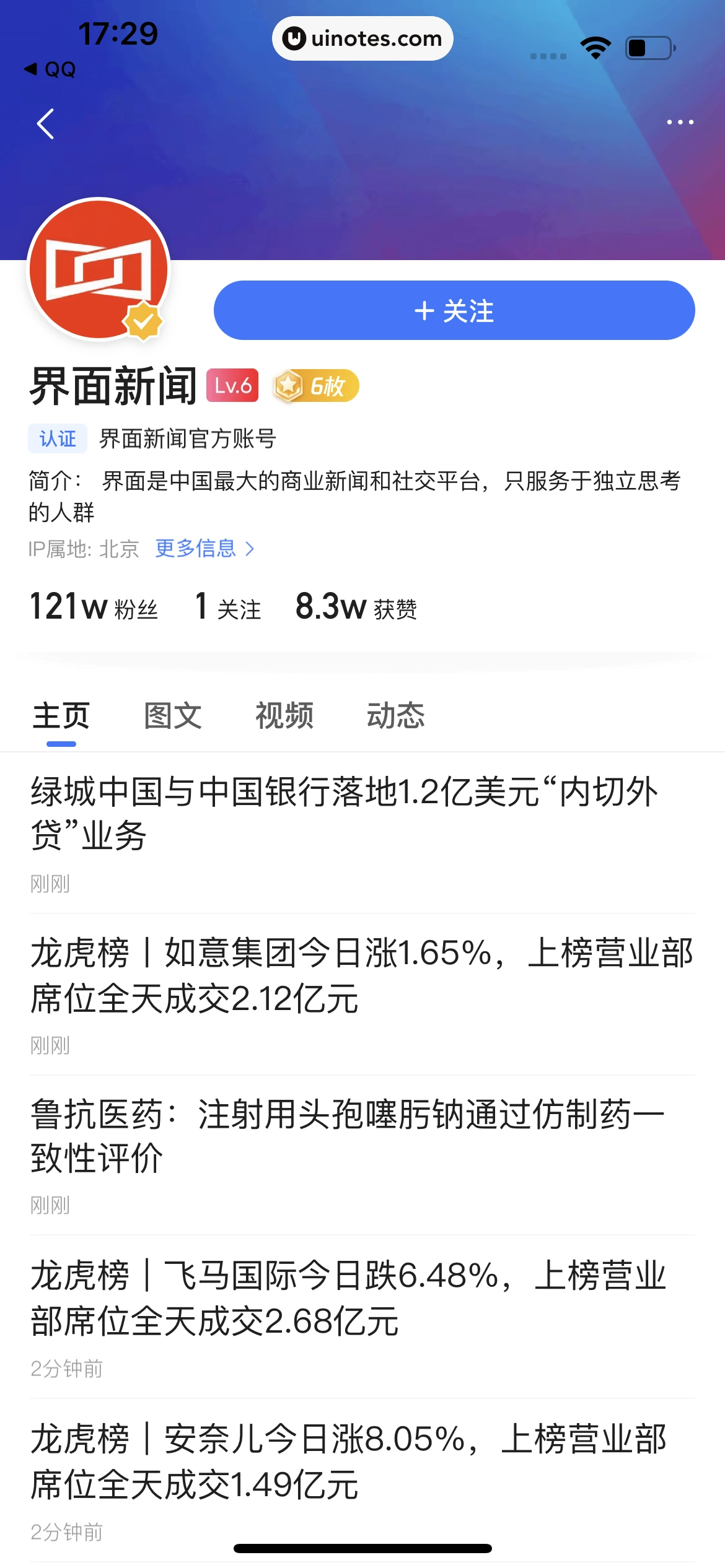View the 6枚 medals badge
Viewport: 725px width, 1568px height.
(316, 385)
